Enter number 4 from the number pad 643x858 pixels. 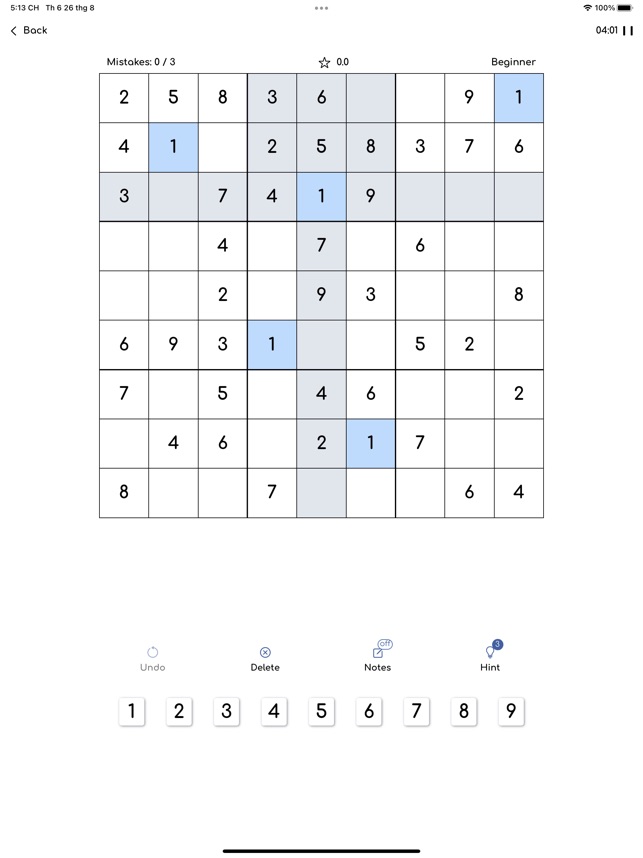pos(274,711)
